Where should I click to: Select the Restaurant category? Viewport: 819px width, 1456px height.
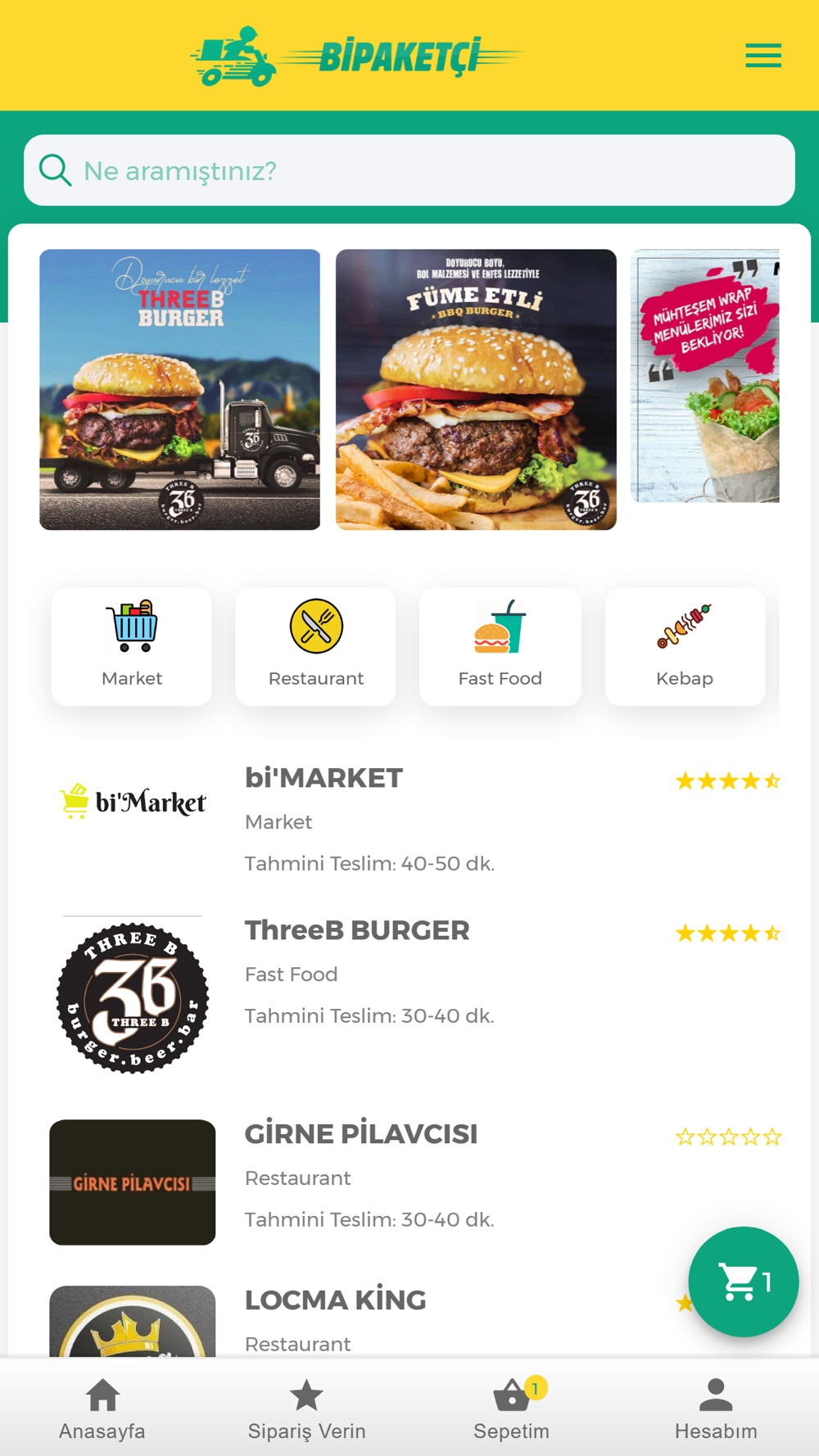pos(315,646)
